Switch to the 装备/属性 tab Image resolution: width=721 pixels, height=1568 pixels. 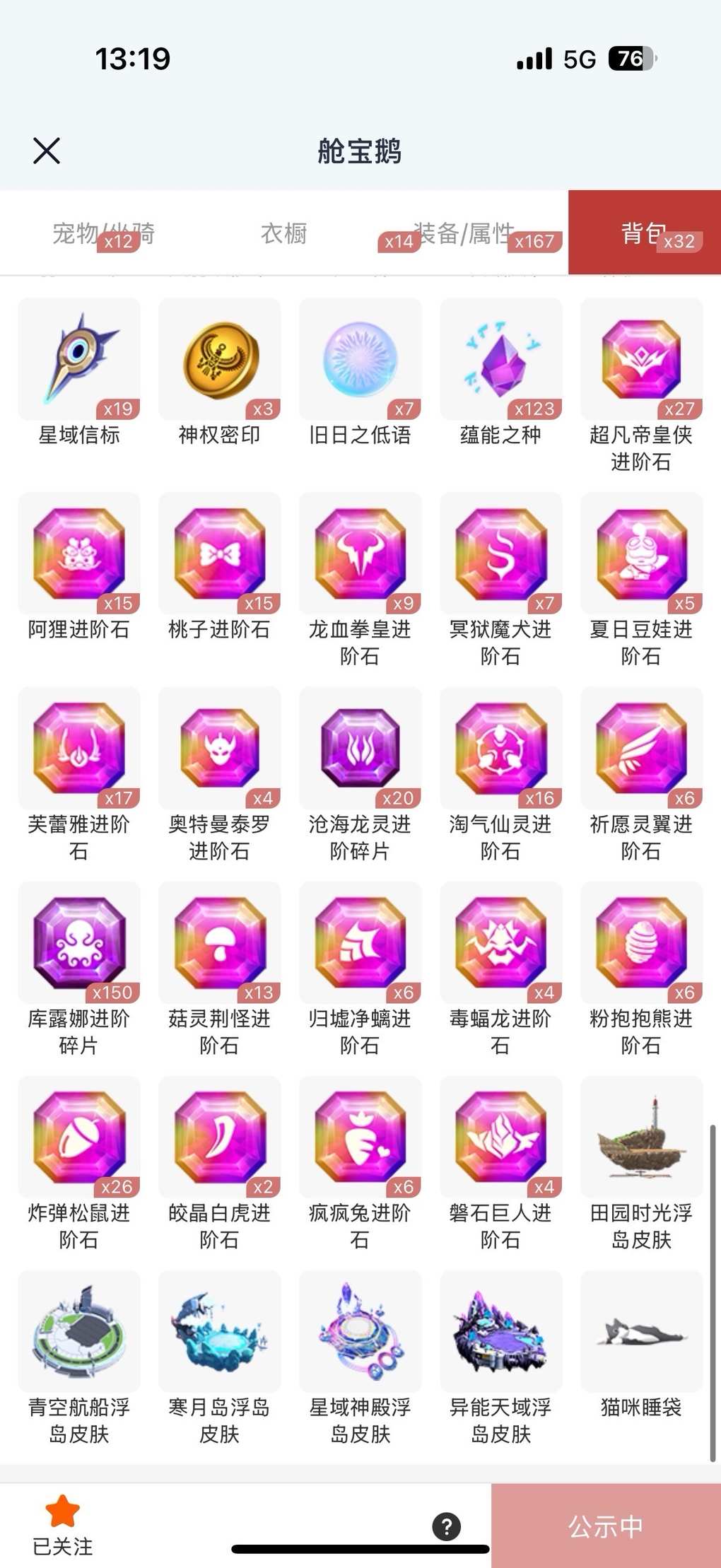pos(464,233)
